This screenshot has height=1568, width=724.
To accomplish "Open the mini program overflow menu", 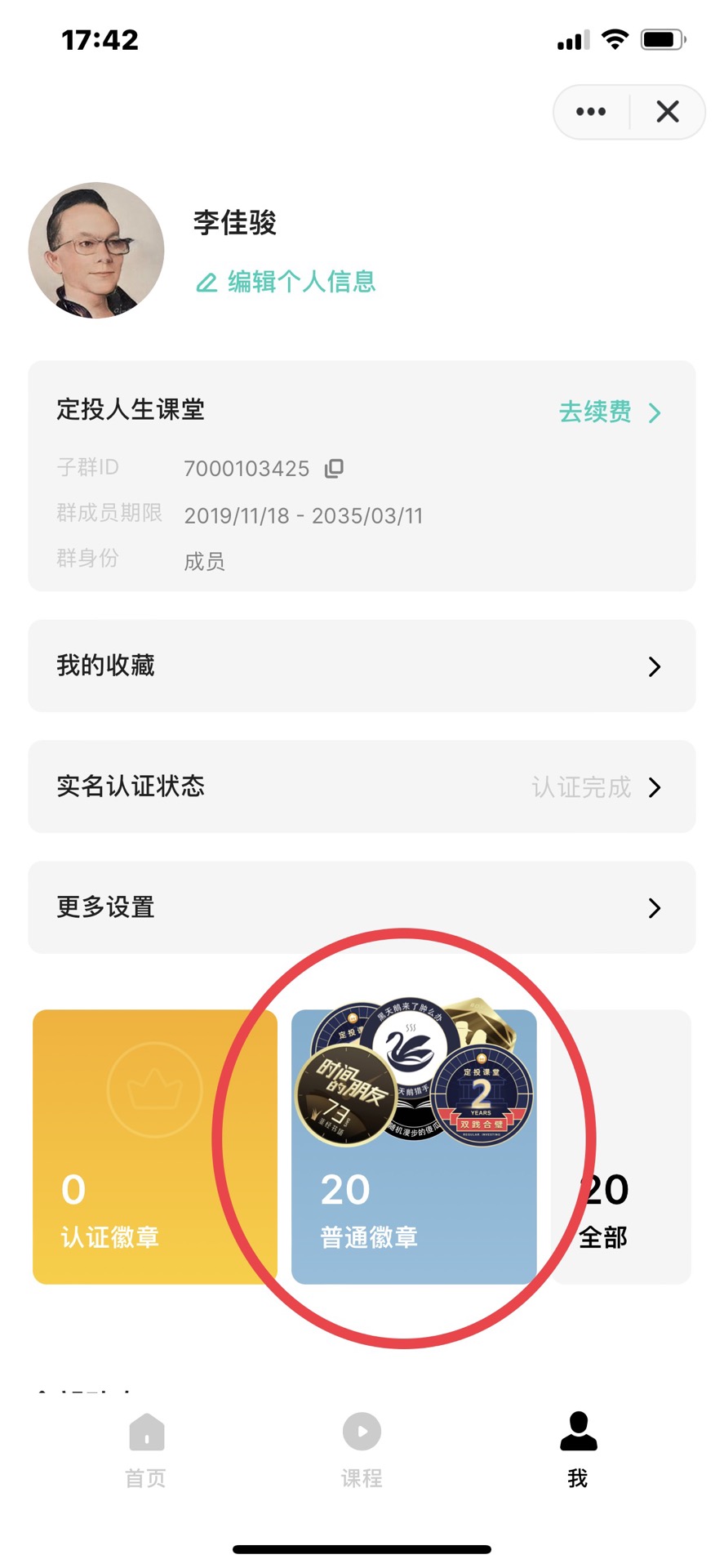I will click(x=591, y=112).
